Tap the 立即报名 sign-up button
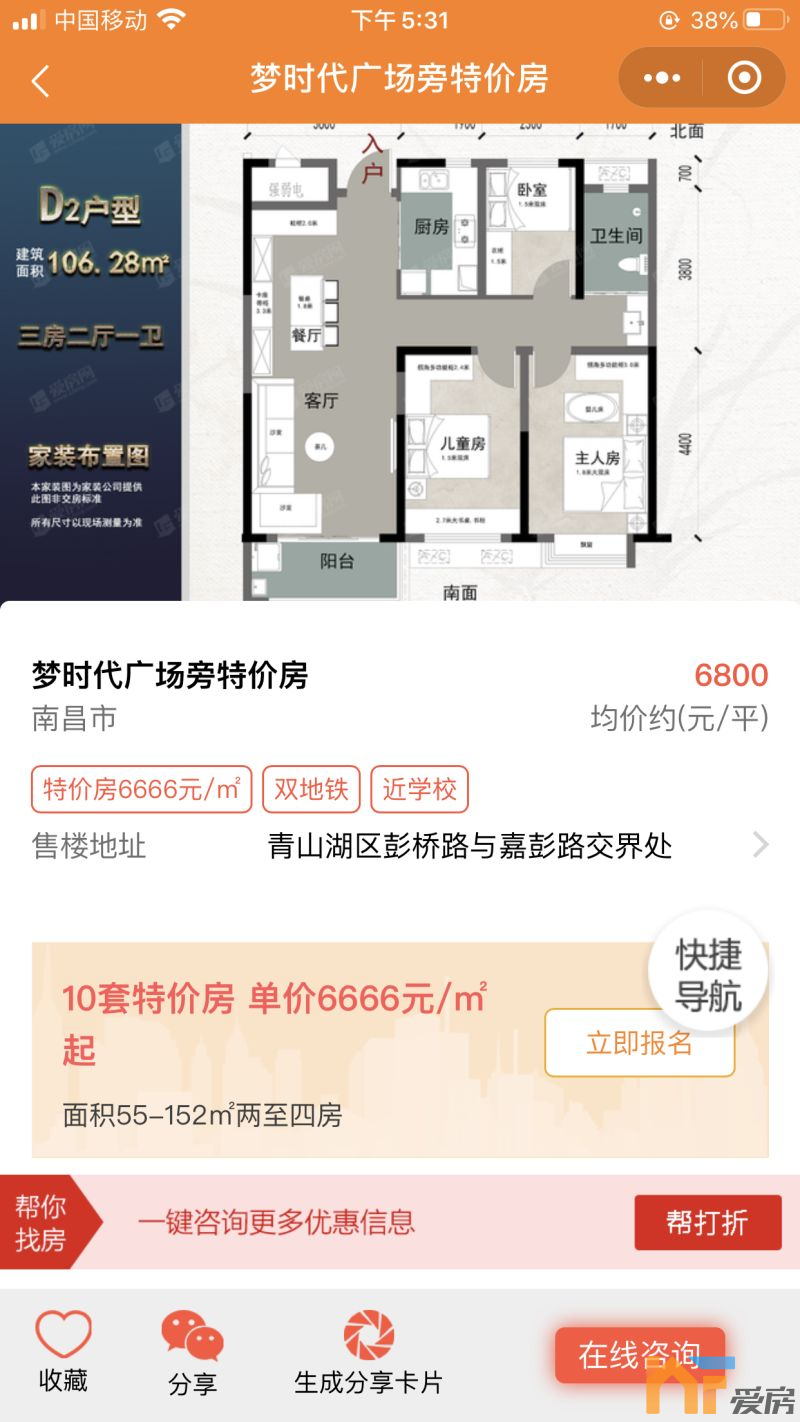Image resolution: width=800 pixels, height=1422 pixels. click(x=639, y=1043)
